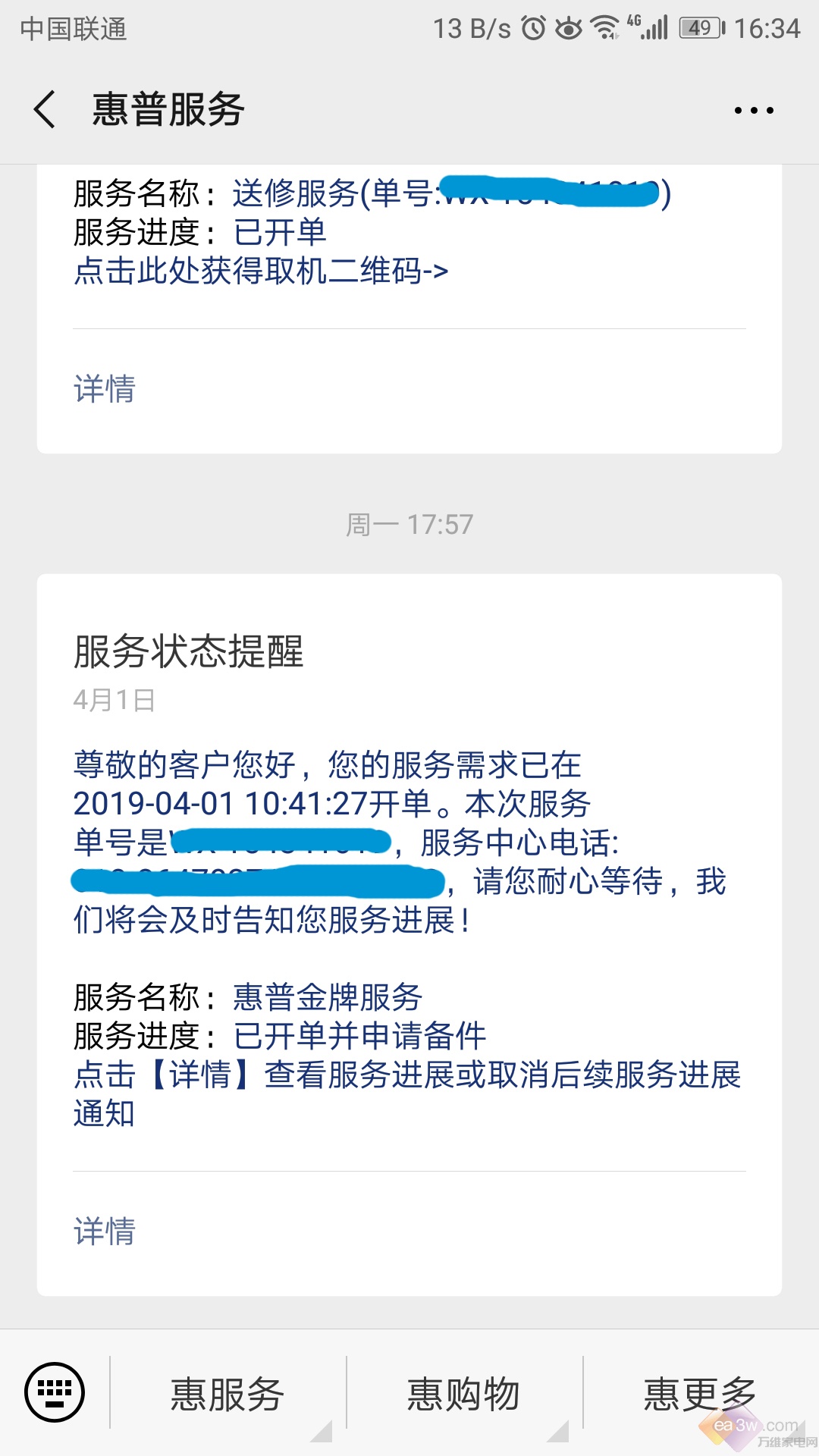The image size is (819, 1456).
Task: Open the 惠服务 menu
Action: point(227,1394)
